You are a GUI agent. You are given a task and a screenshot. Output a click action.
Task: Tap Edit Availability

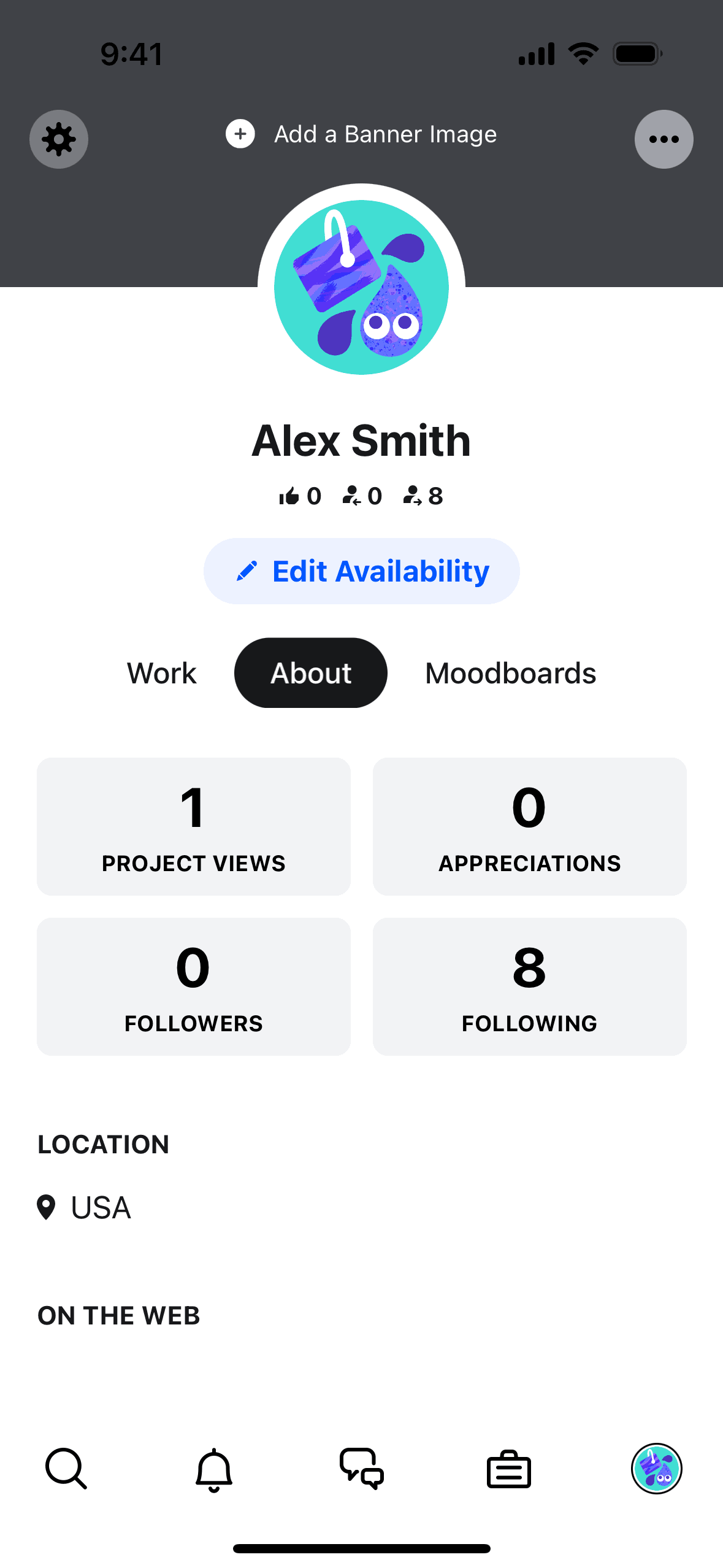tap(361, 571)
